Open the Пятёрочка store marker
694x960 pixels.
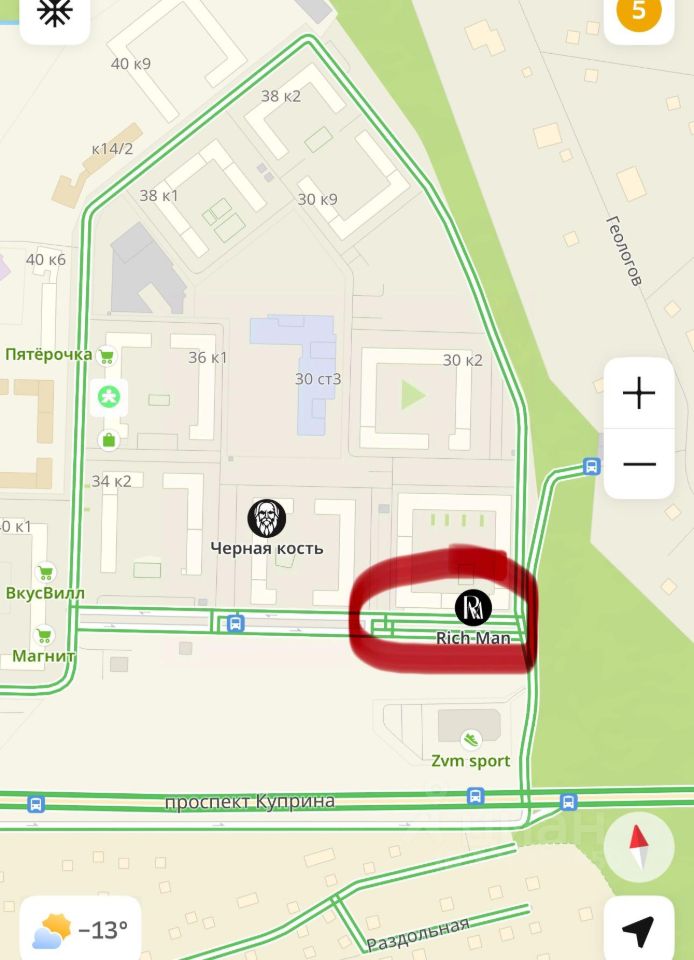(x=106, y=355)
